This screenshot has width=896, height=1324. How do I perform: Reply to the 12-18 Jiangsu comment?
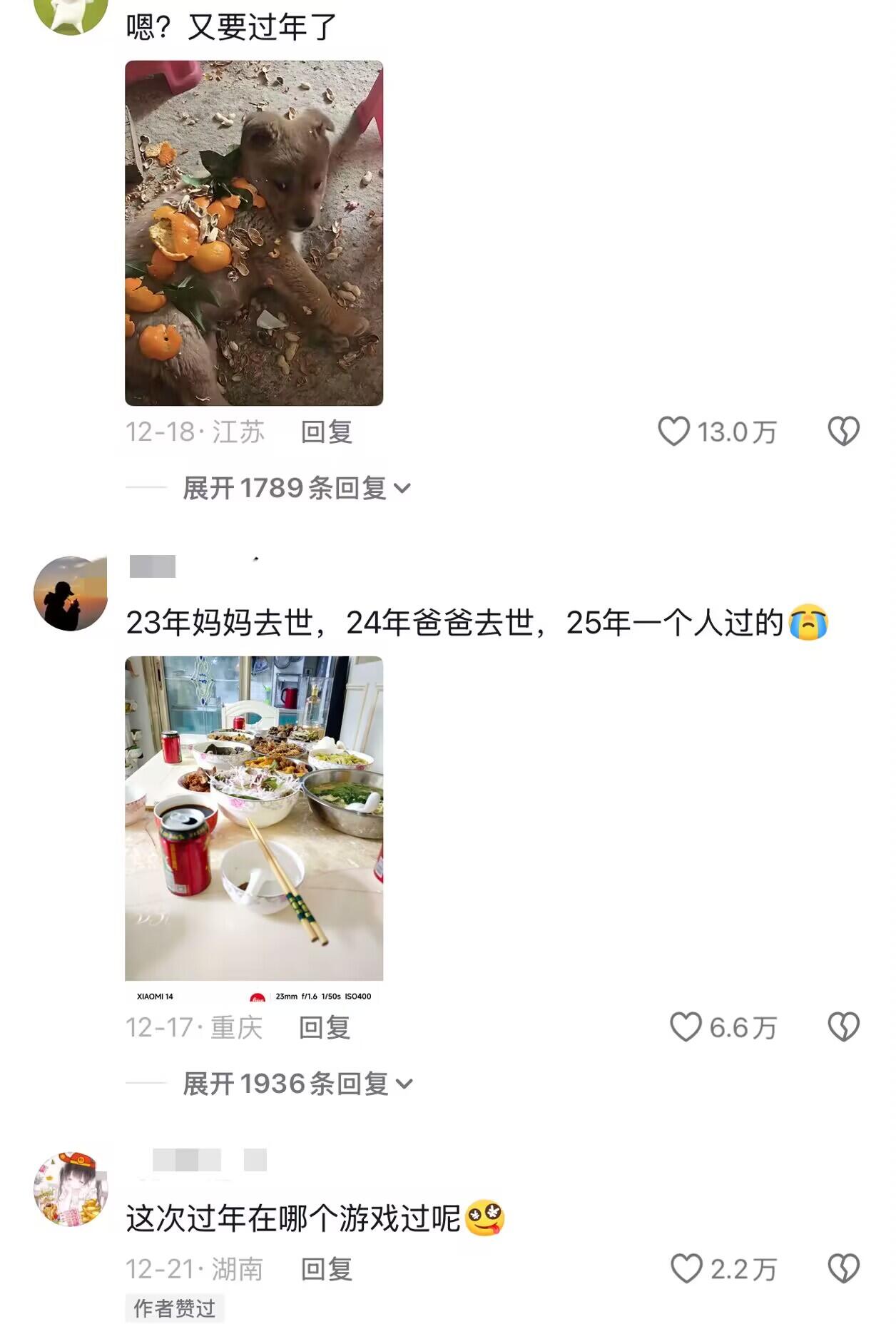[326, 432]
